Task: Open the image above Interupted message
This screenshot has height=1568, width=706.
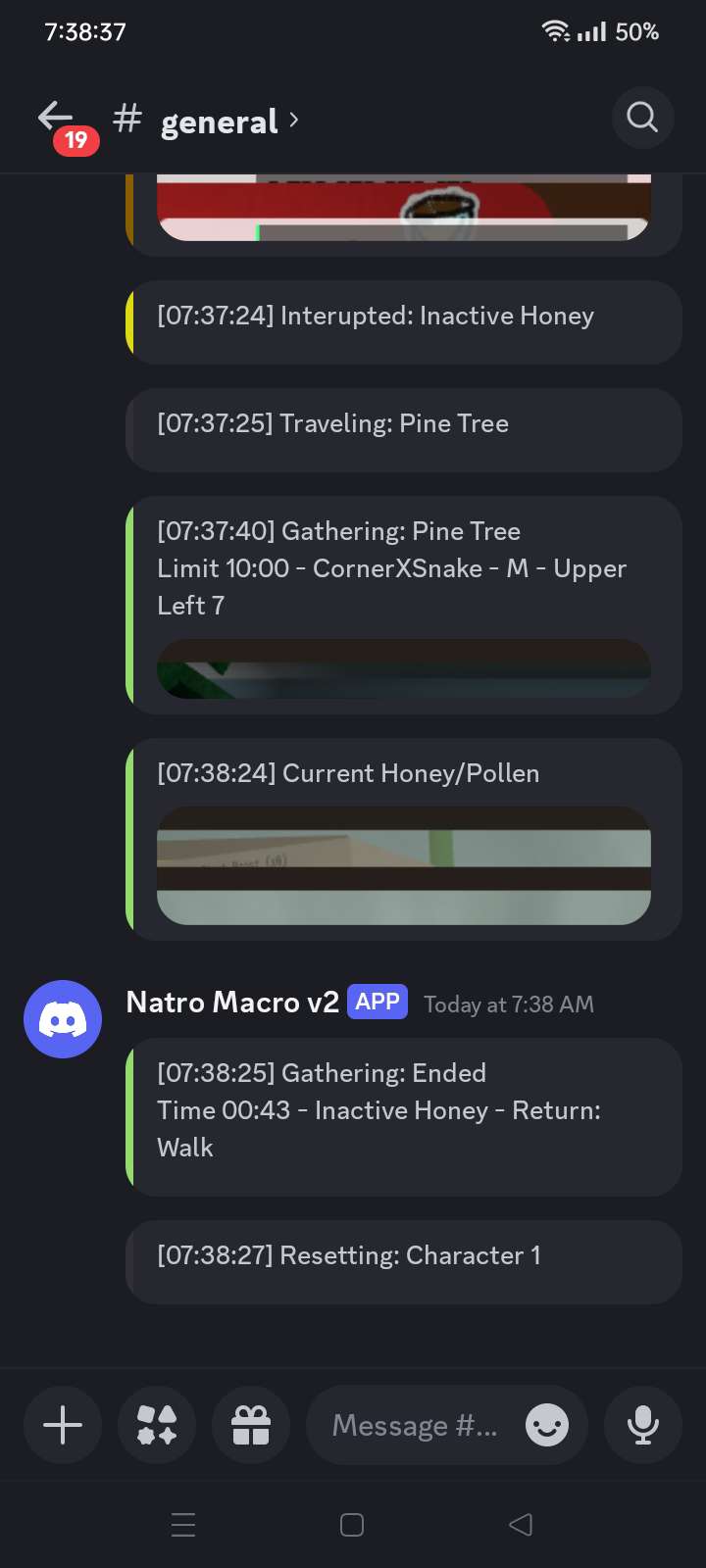Action: tap(403, 210)
